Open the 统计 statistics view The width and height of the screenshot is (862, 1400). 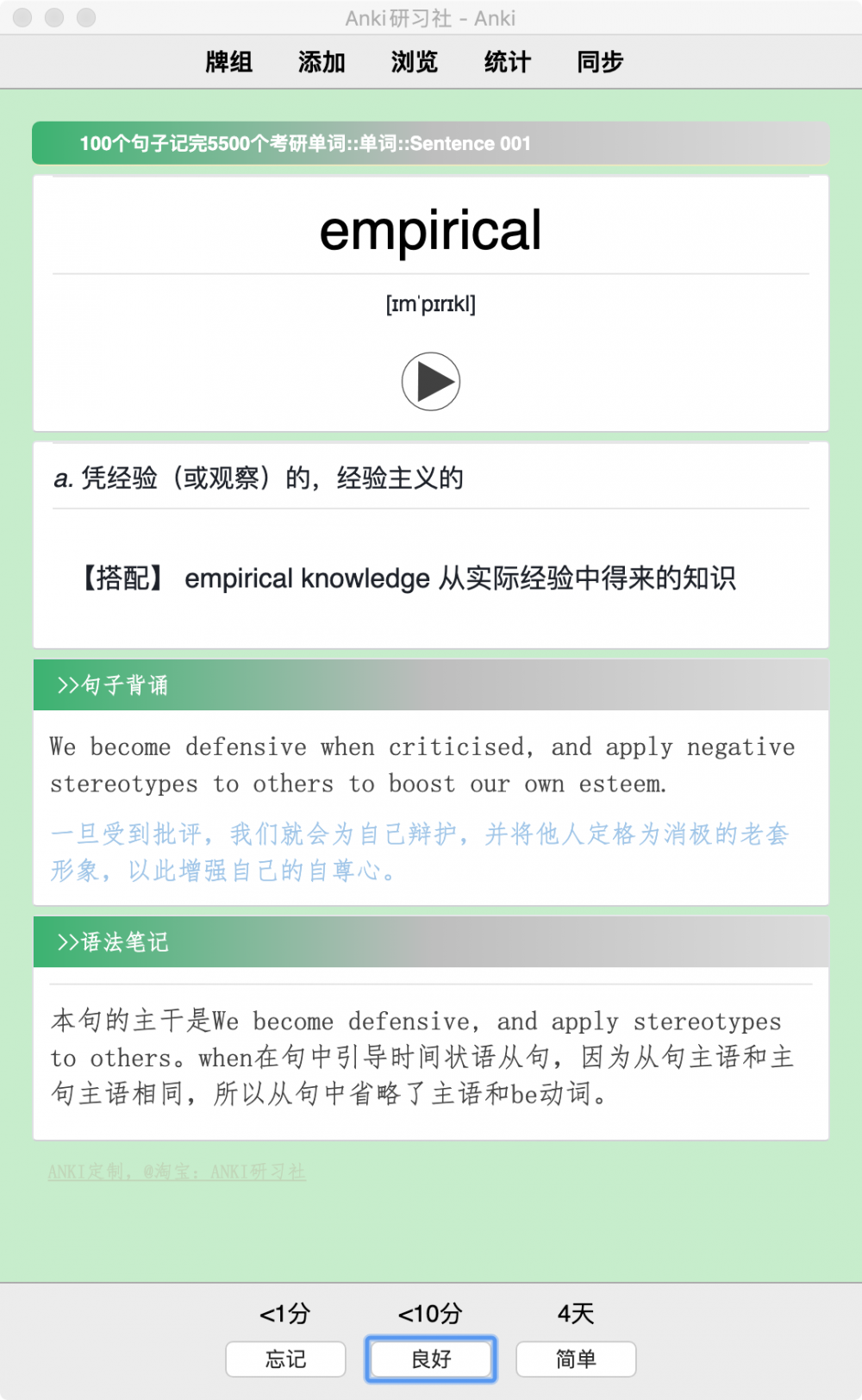tap(508, 62)
